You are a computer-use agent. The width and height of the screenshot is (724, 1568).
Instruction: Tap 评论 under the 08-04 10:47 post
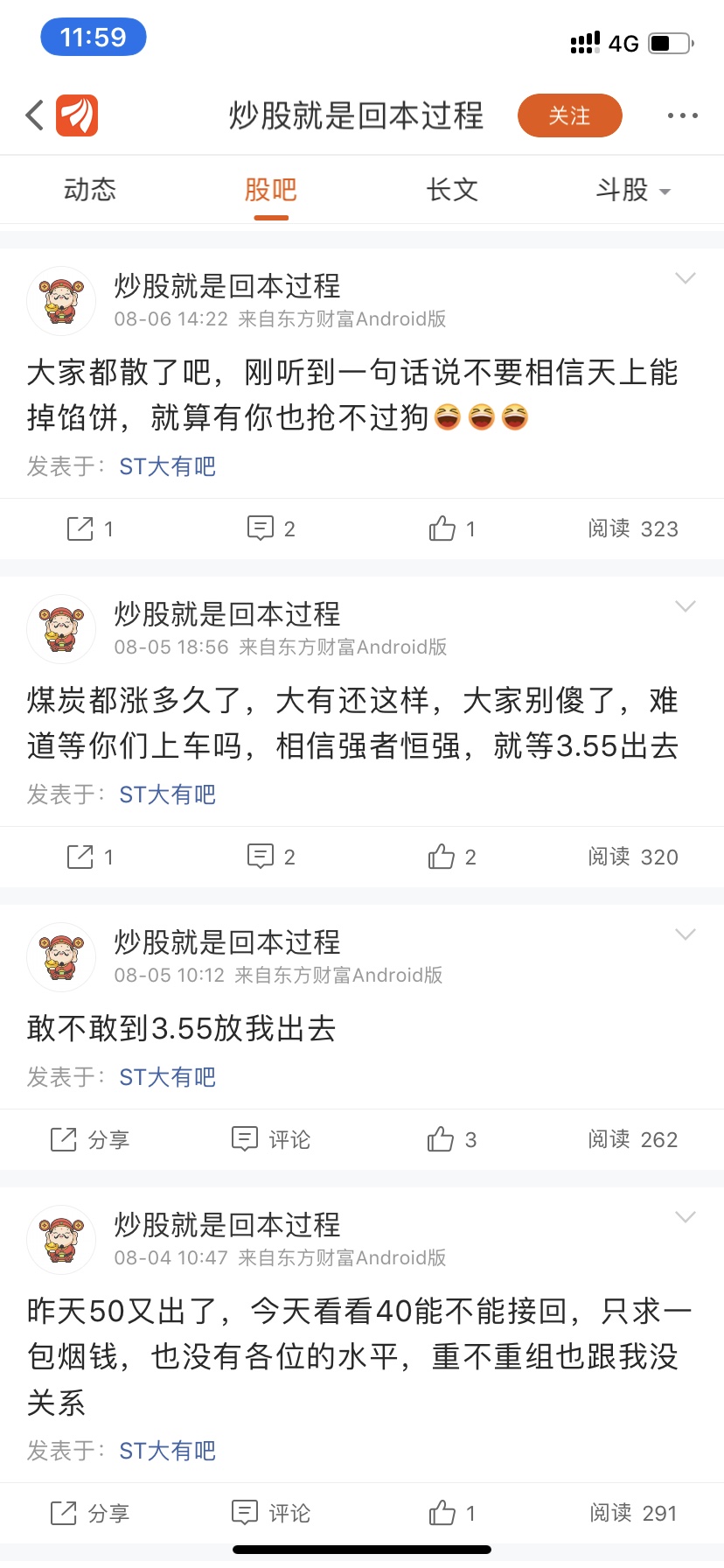point(271,1513)
